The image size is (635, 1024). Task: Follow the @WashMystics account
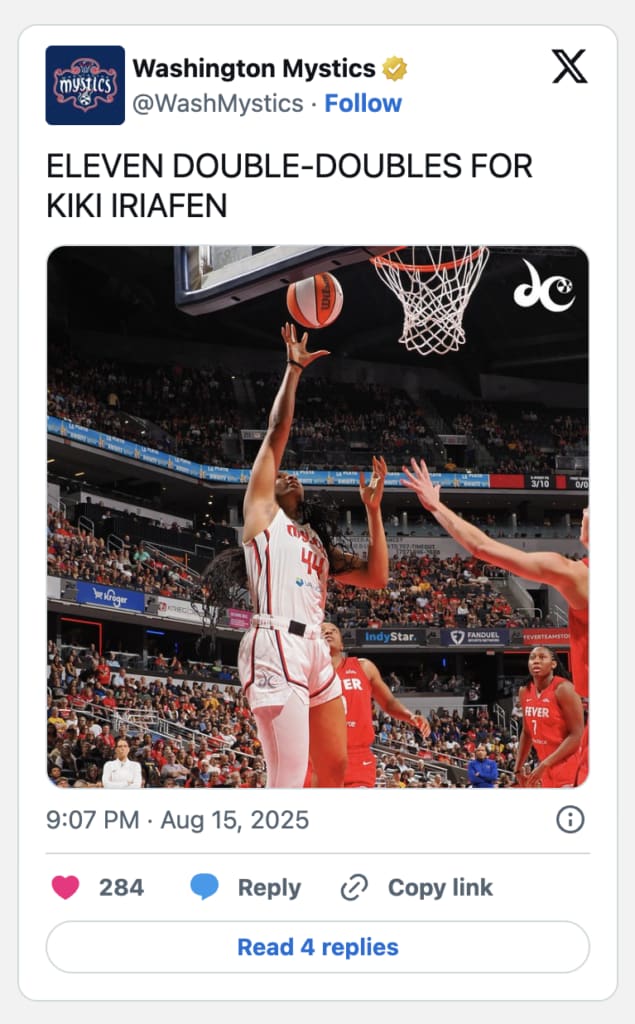[363, 103]
